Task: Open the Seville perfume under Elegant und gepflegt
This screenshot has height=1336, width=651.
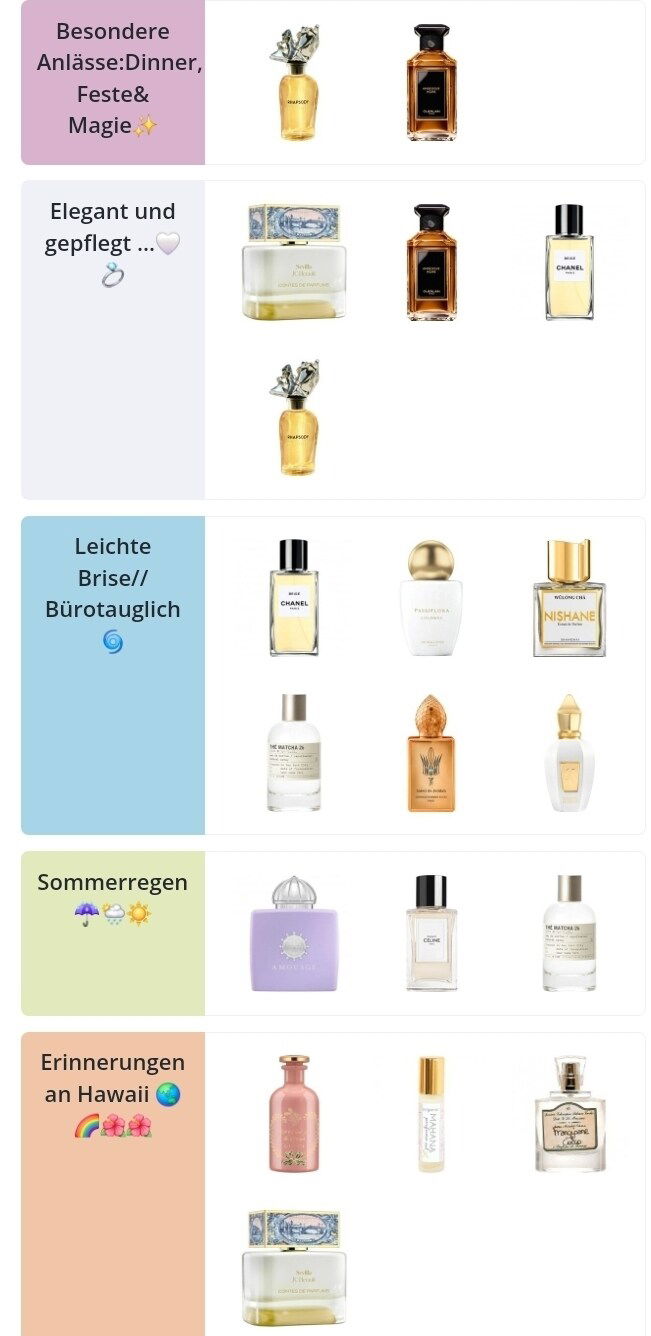Action: (294, 262)
